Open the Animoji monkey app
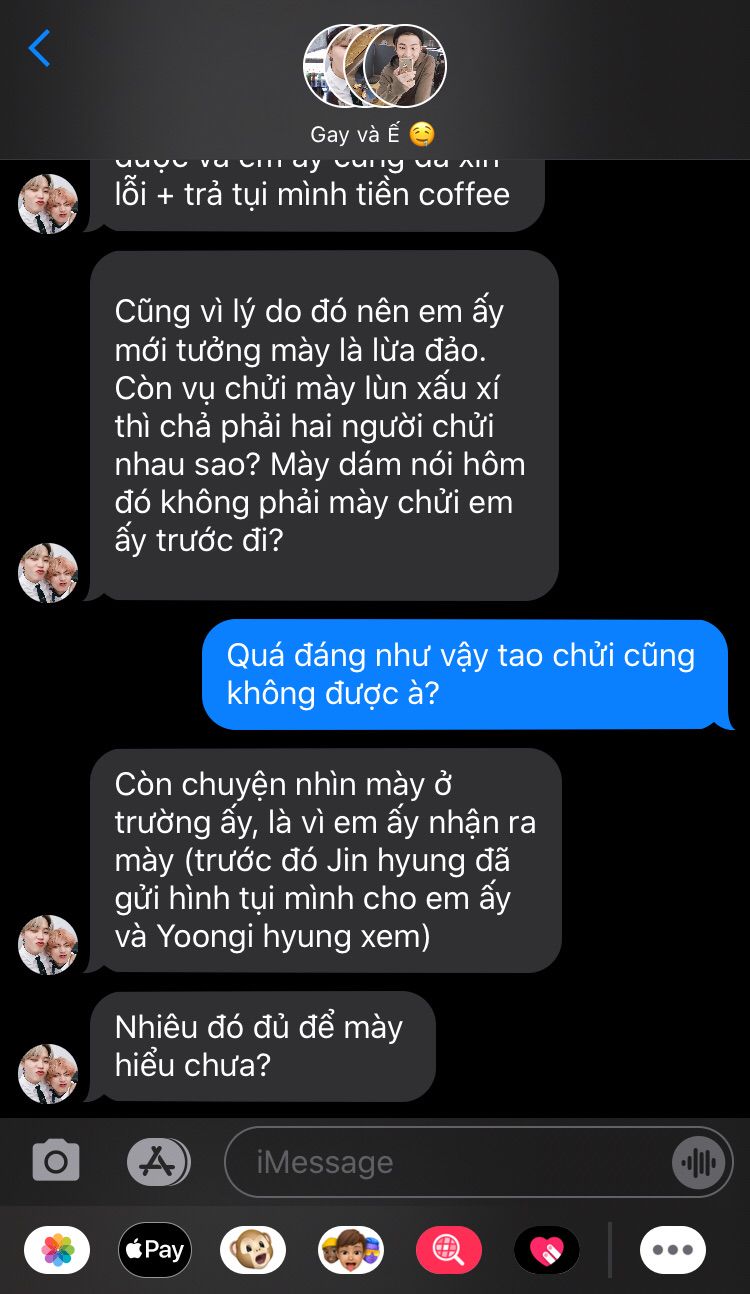 252,1249
